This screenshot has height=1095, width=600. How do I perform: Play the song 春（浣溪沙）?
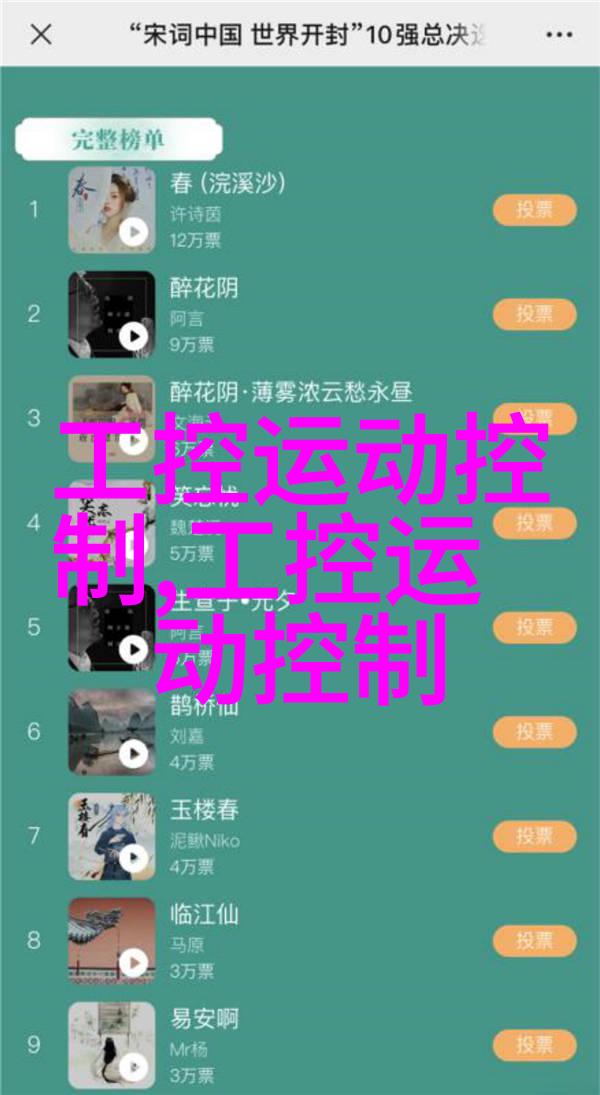coord(133,232)
